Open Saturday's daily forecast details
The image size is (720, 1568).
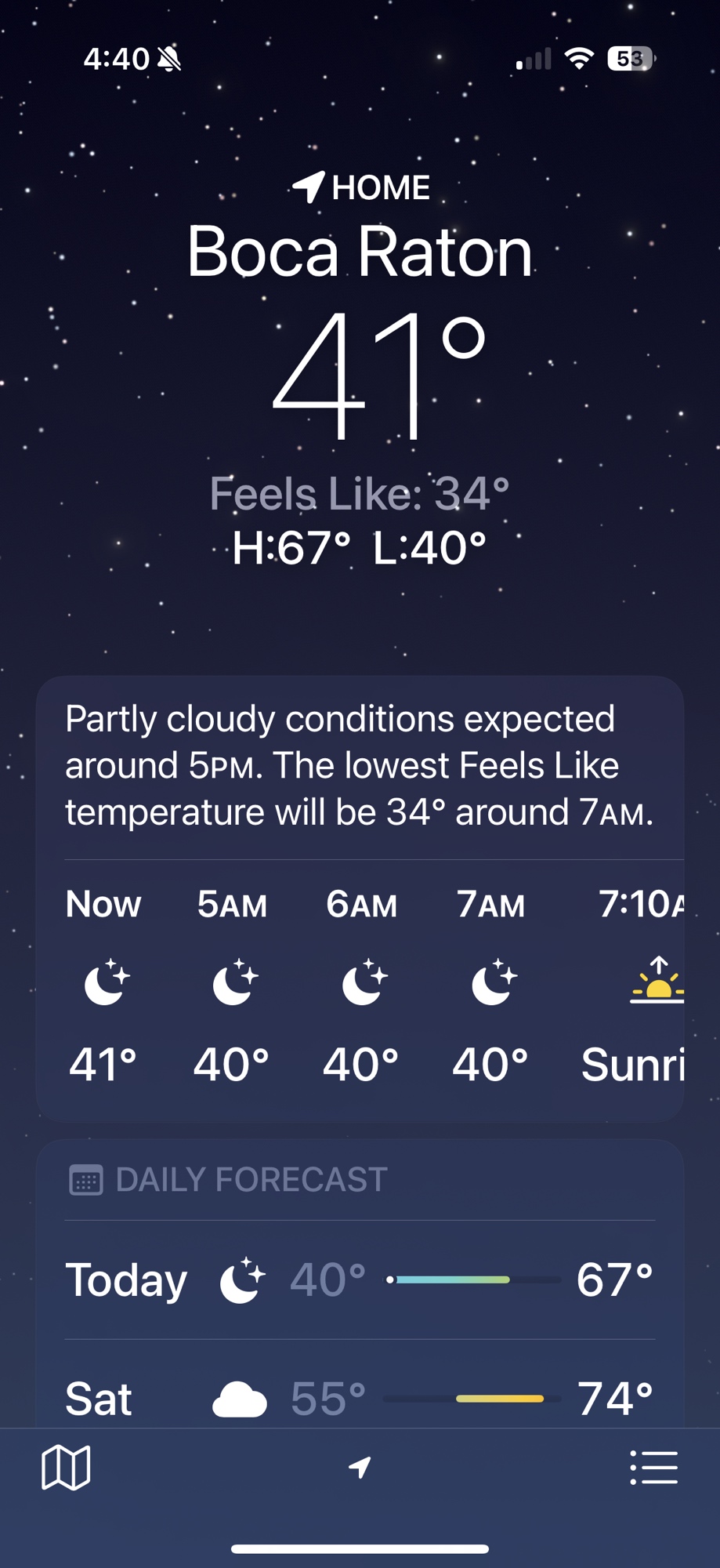coord(360,1398)
